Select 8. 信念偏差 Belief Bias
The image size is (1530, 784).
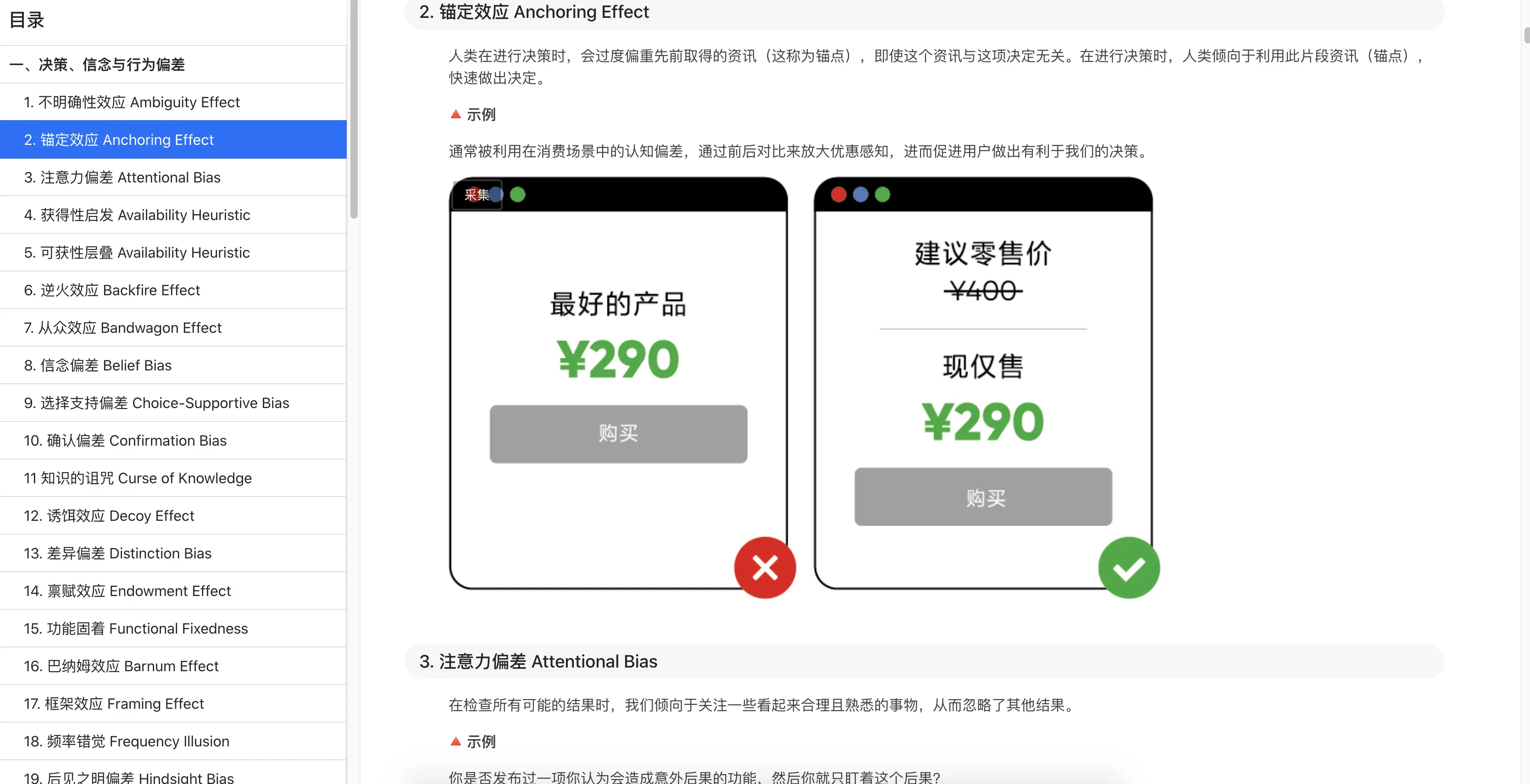click(x=97, y=365)
